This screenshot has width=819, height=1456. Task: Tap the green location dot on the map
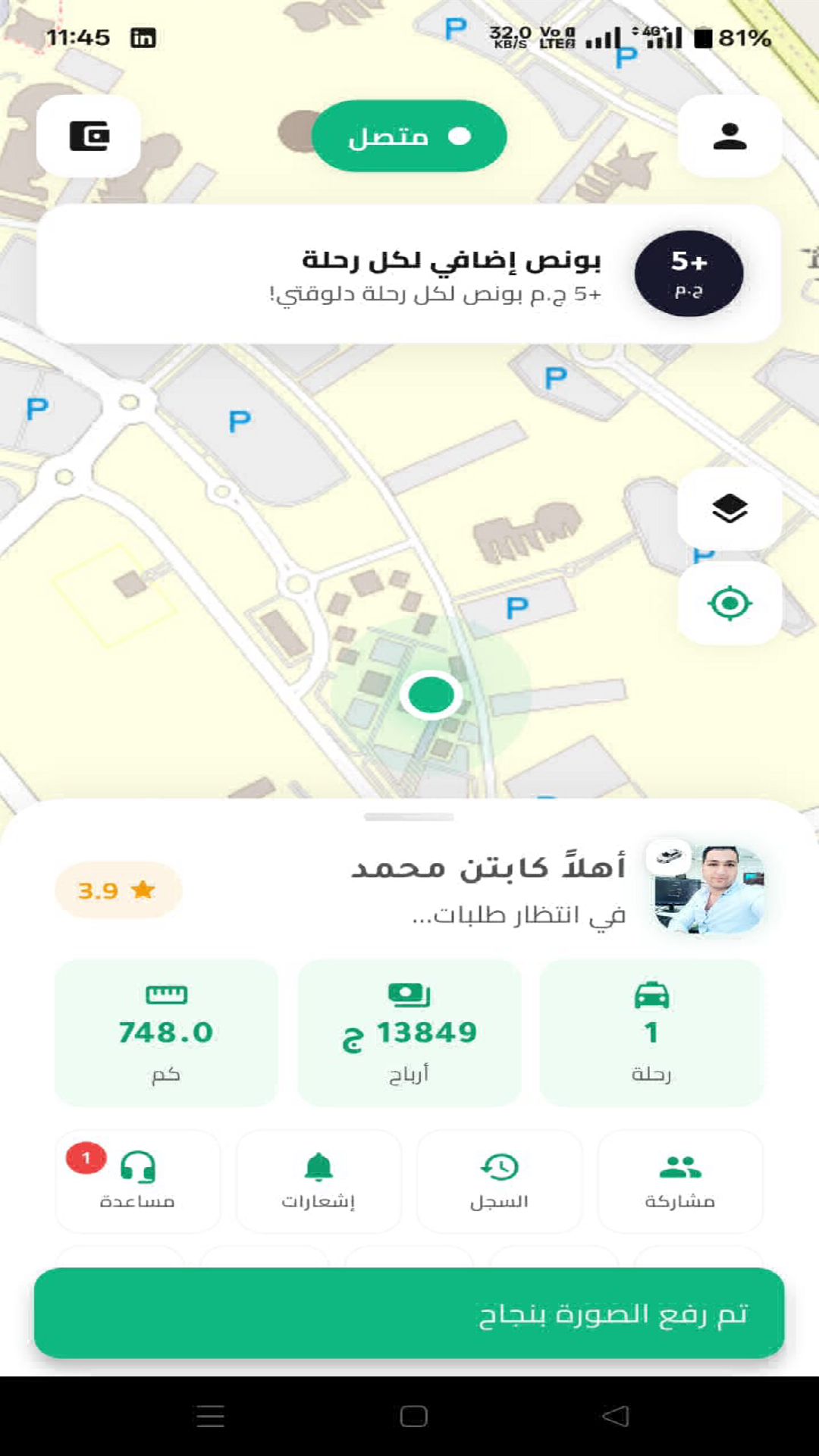[431, 694]
